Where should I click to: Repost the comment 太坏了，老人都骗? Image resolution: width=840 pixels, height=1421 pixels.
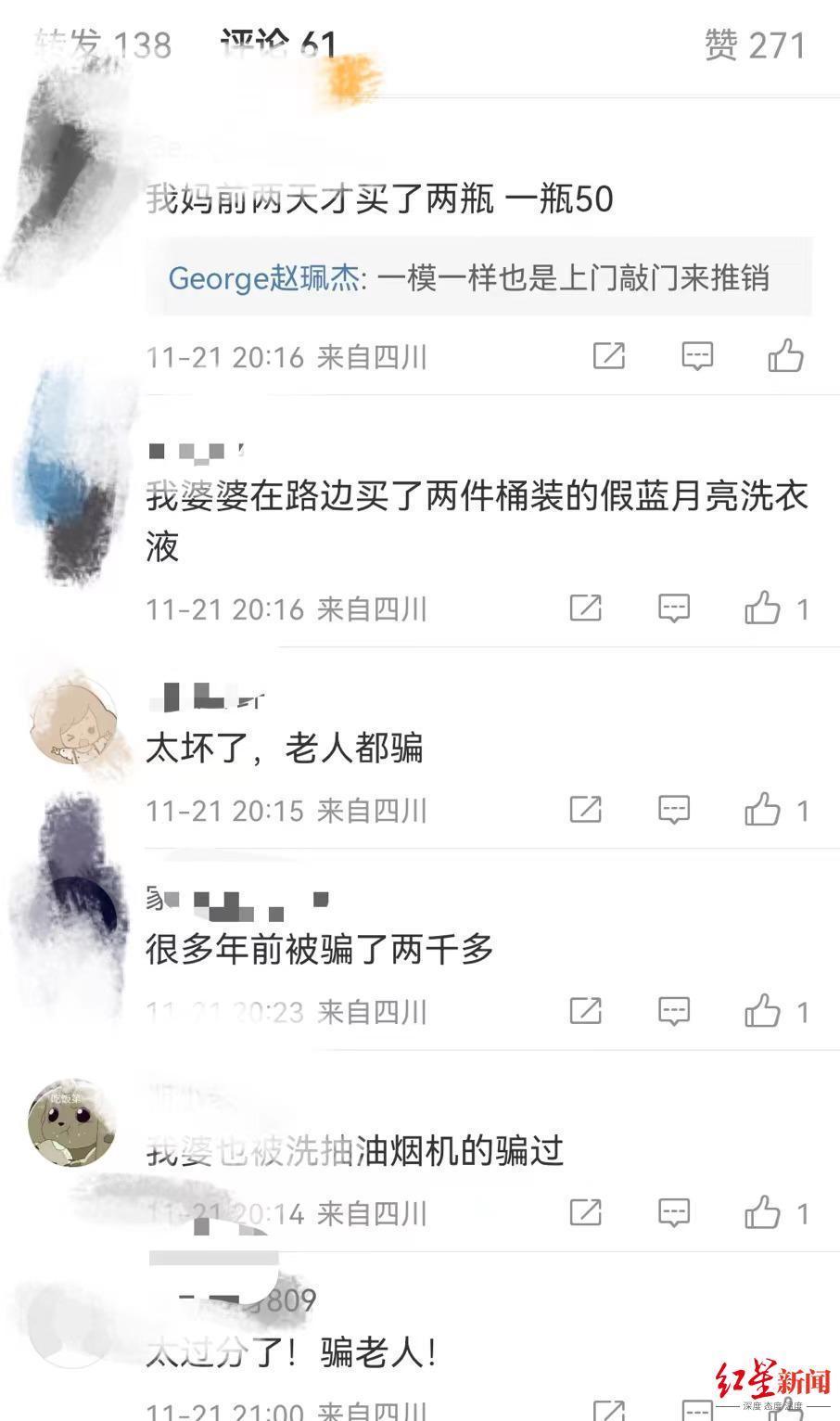click(586, 810)
